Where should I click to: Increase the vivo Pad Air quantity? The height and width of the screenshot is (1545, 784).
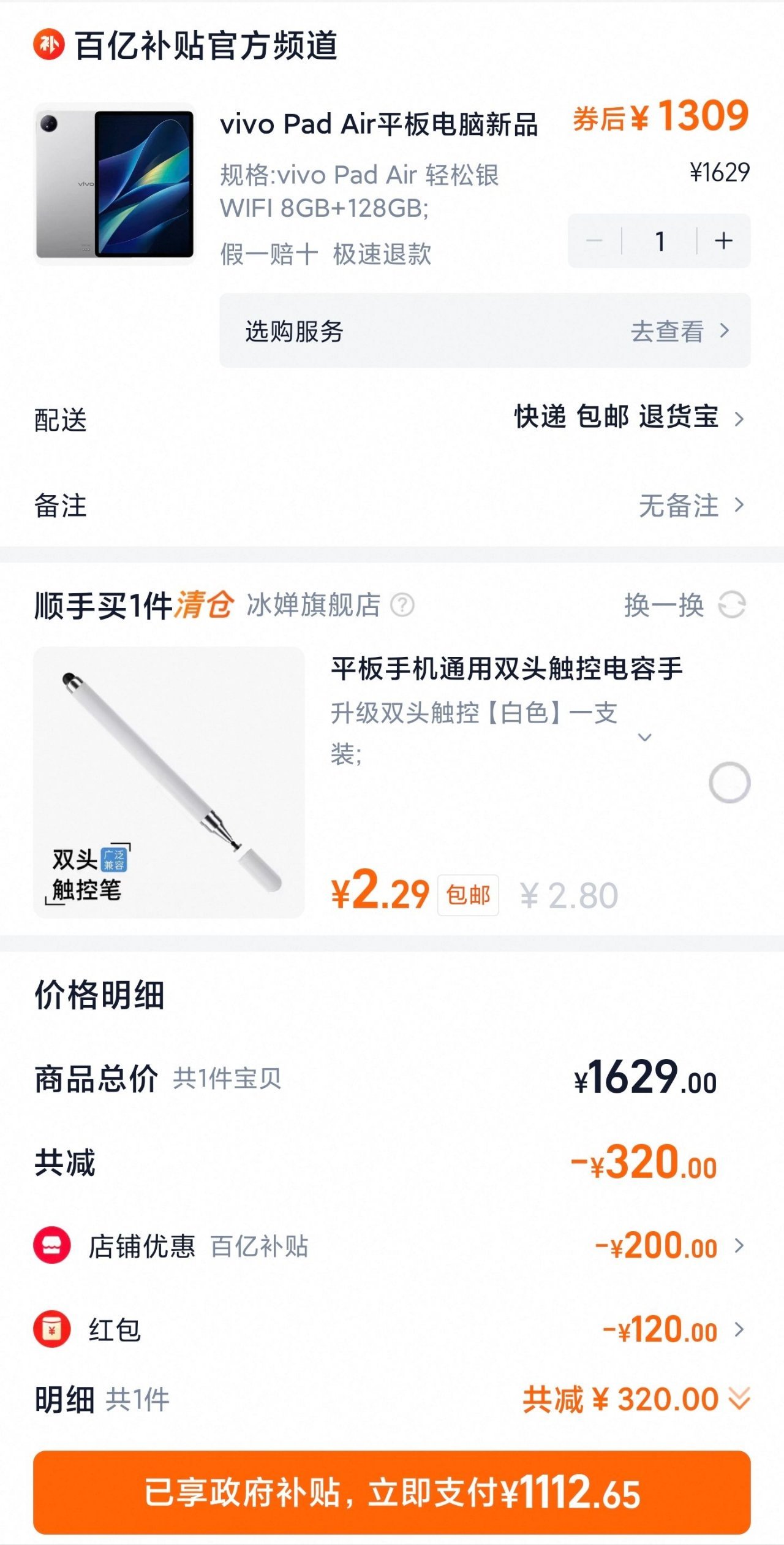[x=723, y=241]
